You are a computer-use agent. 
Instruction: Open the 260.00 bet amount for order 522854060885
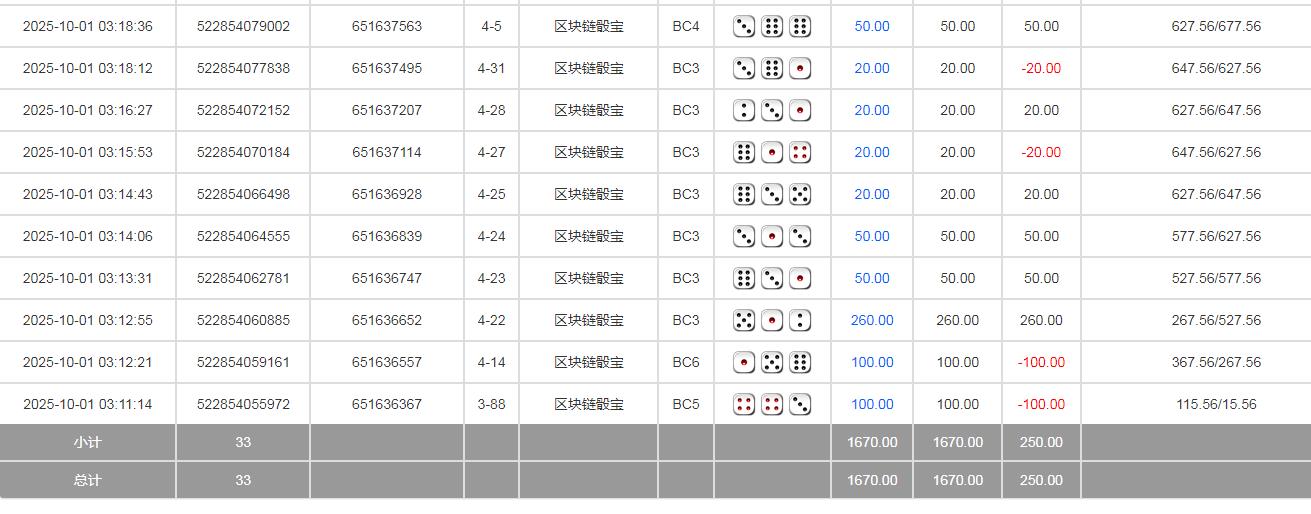[872, 321]
